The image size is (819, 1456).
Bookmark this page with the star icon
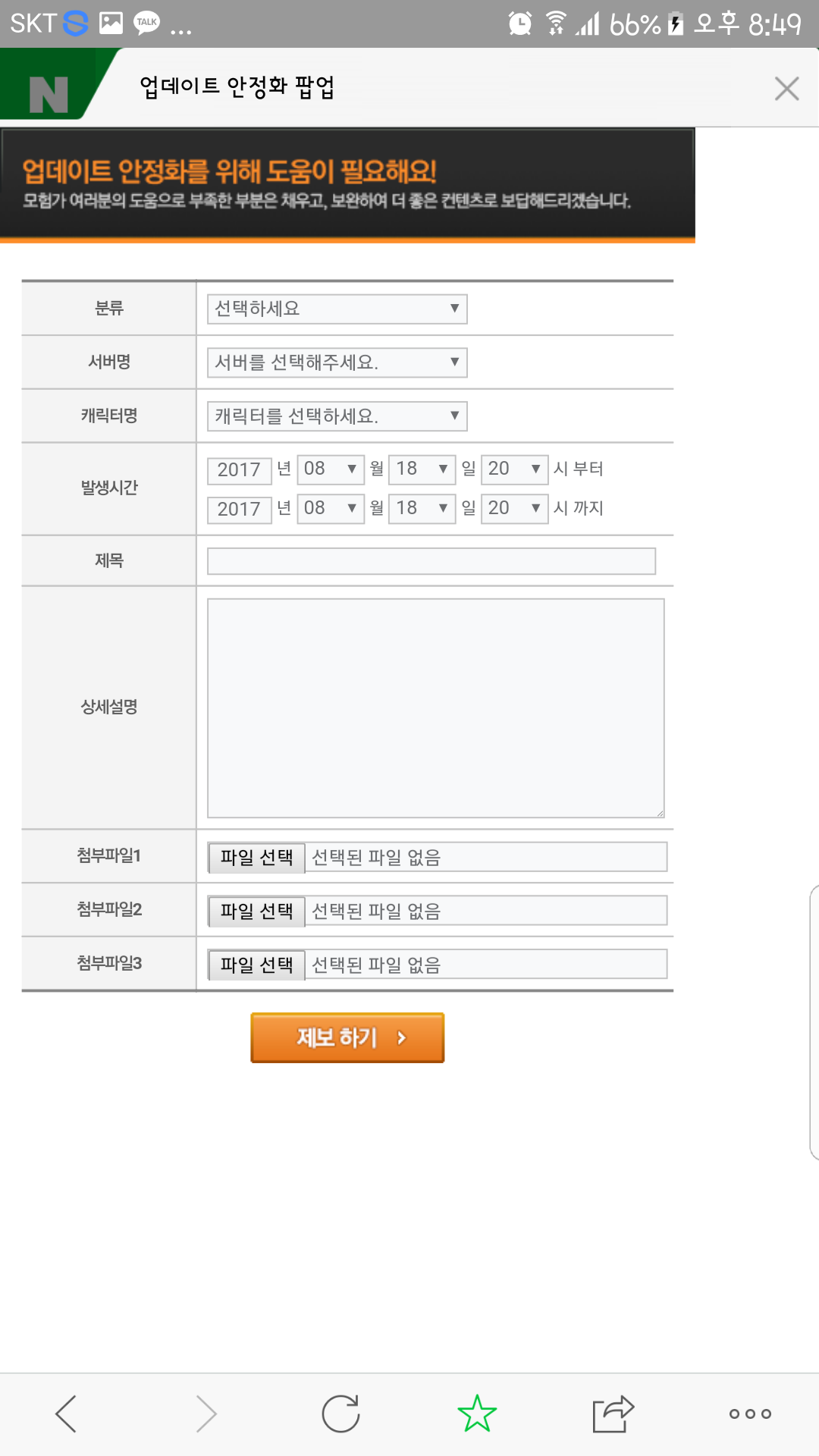pyautogui.click(x=477, y=1414)
